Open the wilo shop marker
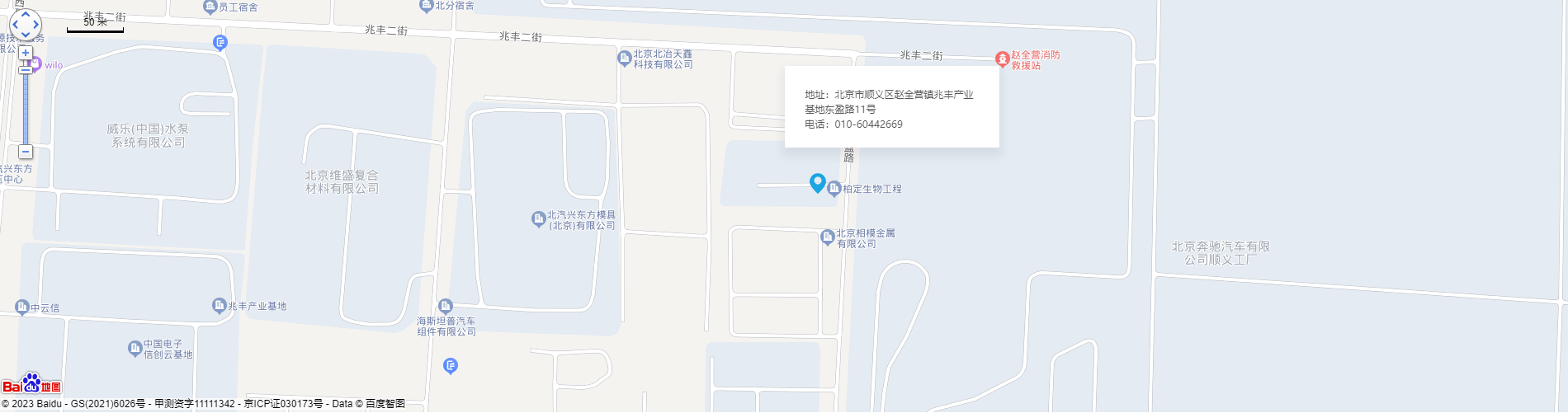1568x413 pixels. (x=35, y=64)
